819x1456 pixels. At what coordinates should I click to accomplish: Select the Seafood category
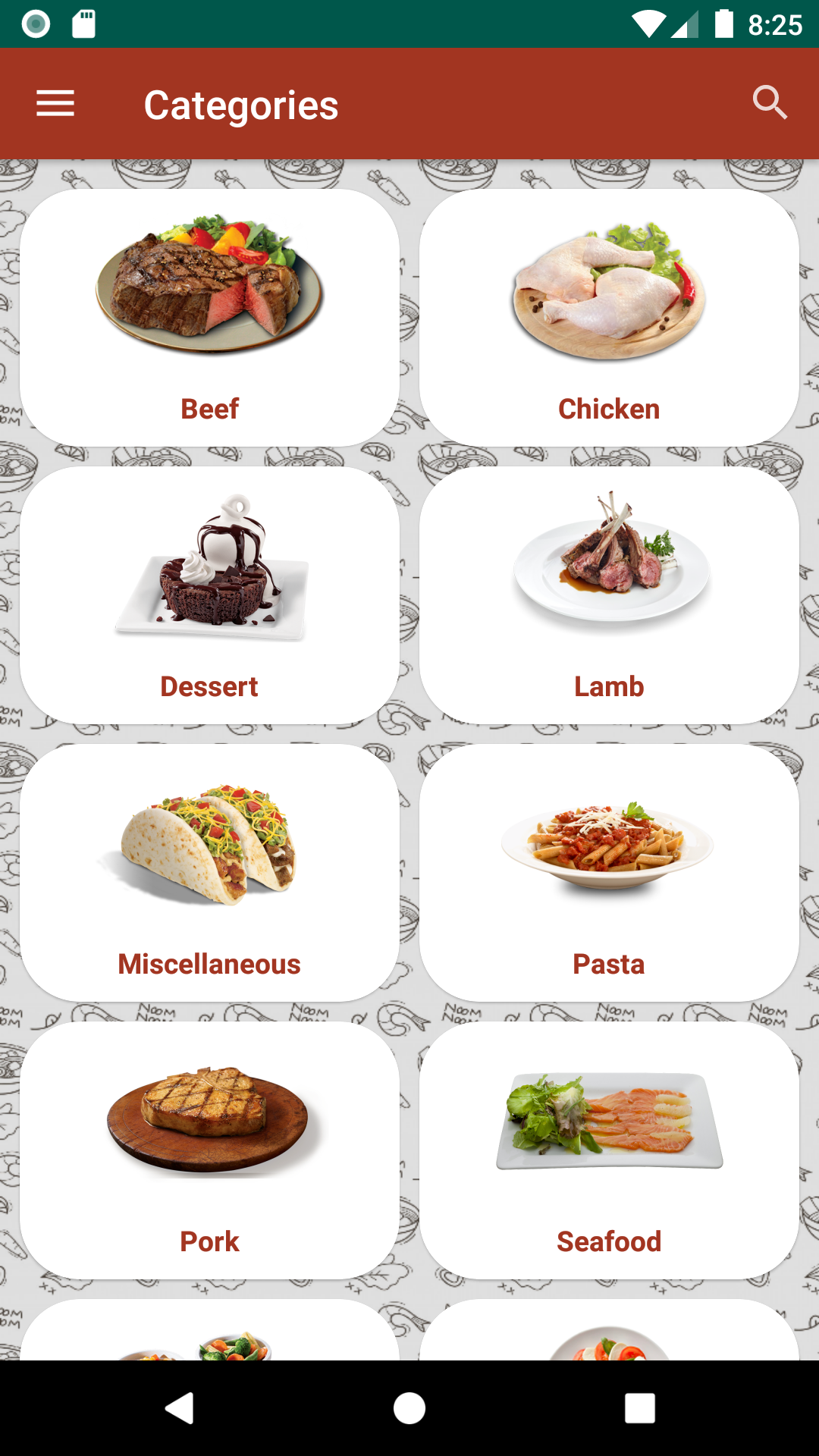click(609, 1150)
